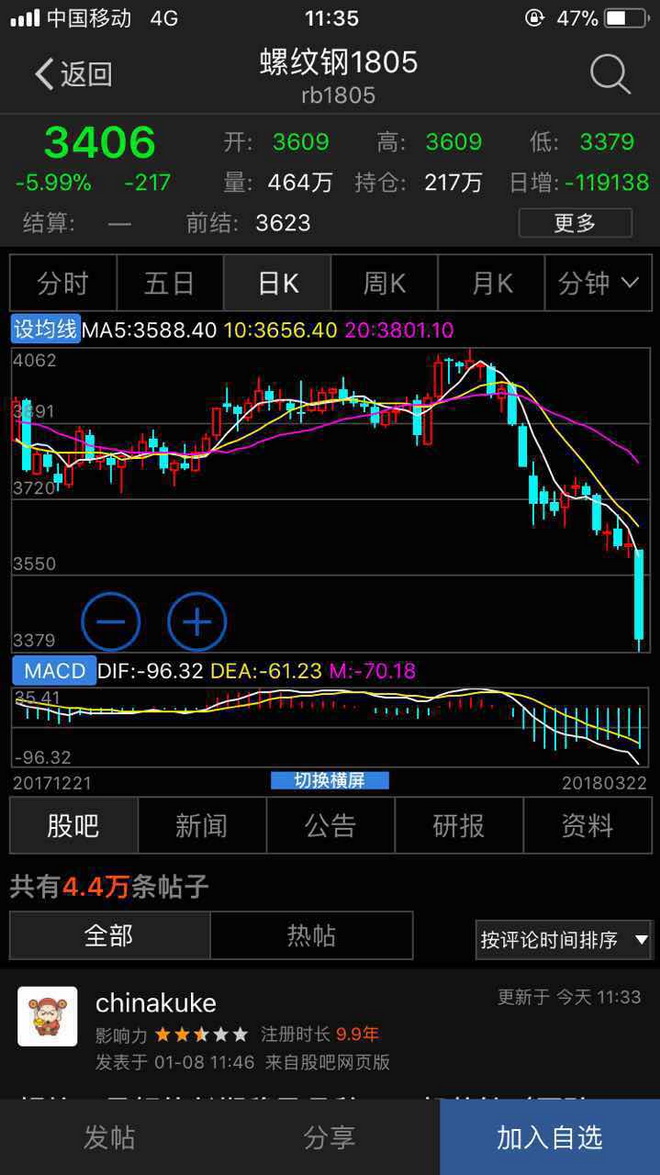Add to watchlist with 加入自选
The image size is (660, 1175).
pyautogui.click(x=549, y=1137)
